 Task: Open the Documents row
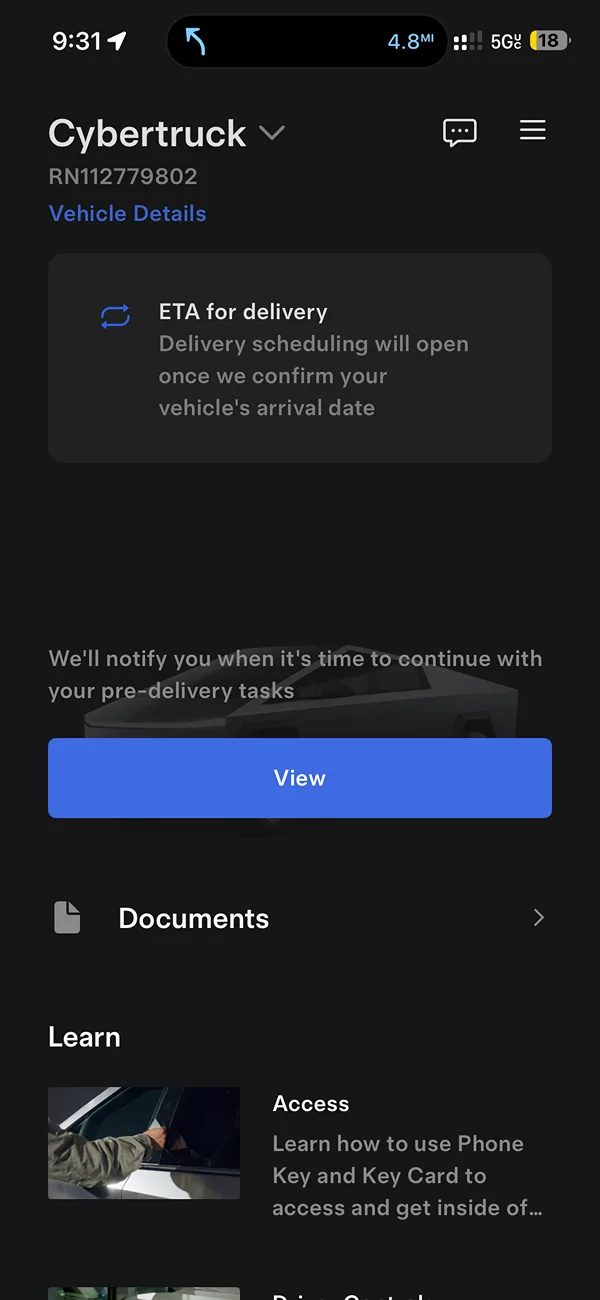click(300, 918)
